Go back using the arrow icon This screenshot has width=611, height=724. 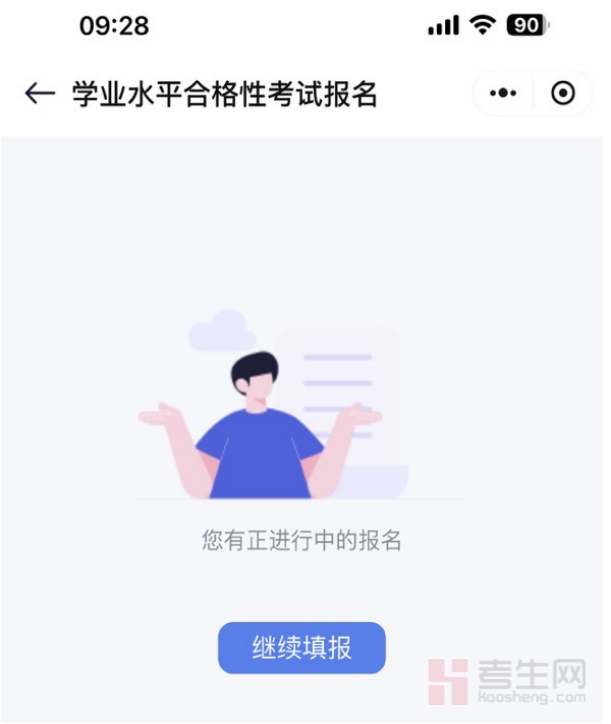39,94
